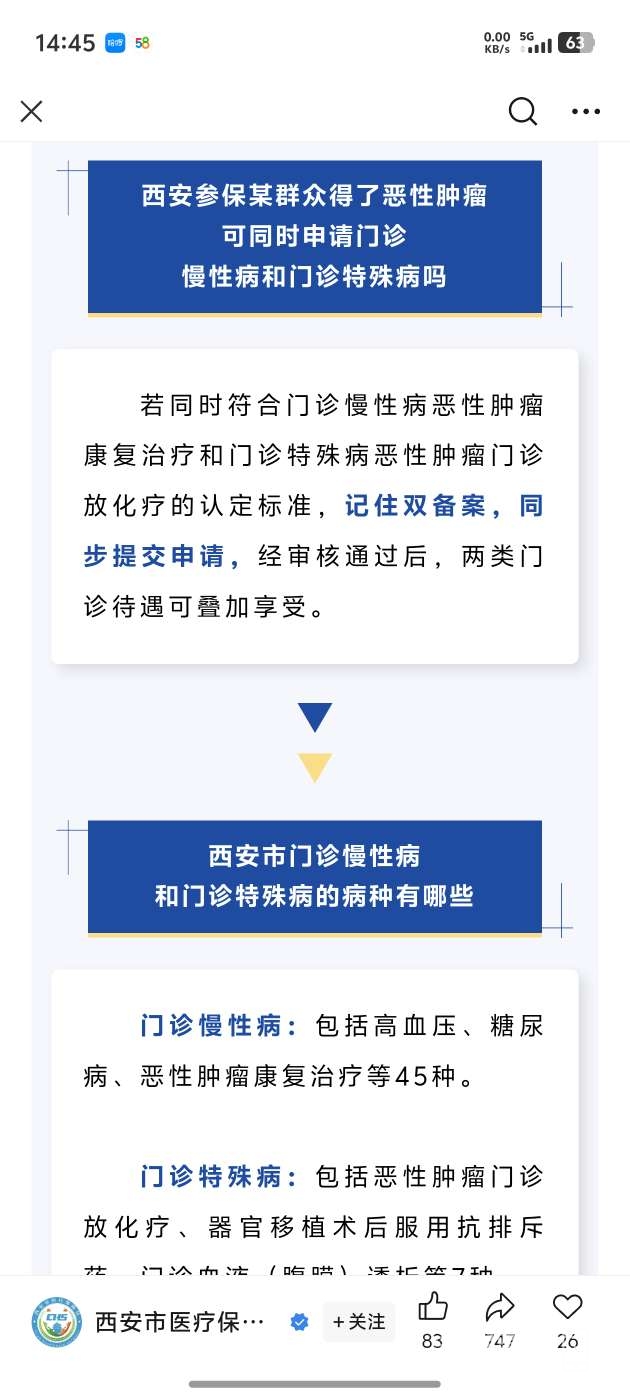Open the three-dot overflow menu

pyautogui.click(x=586, y=111)
